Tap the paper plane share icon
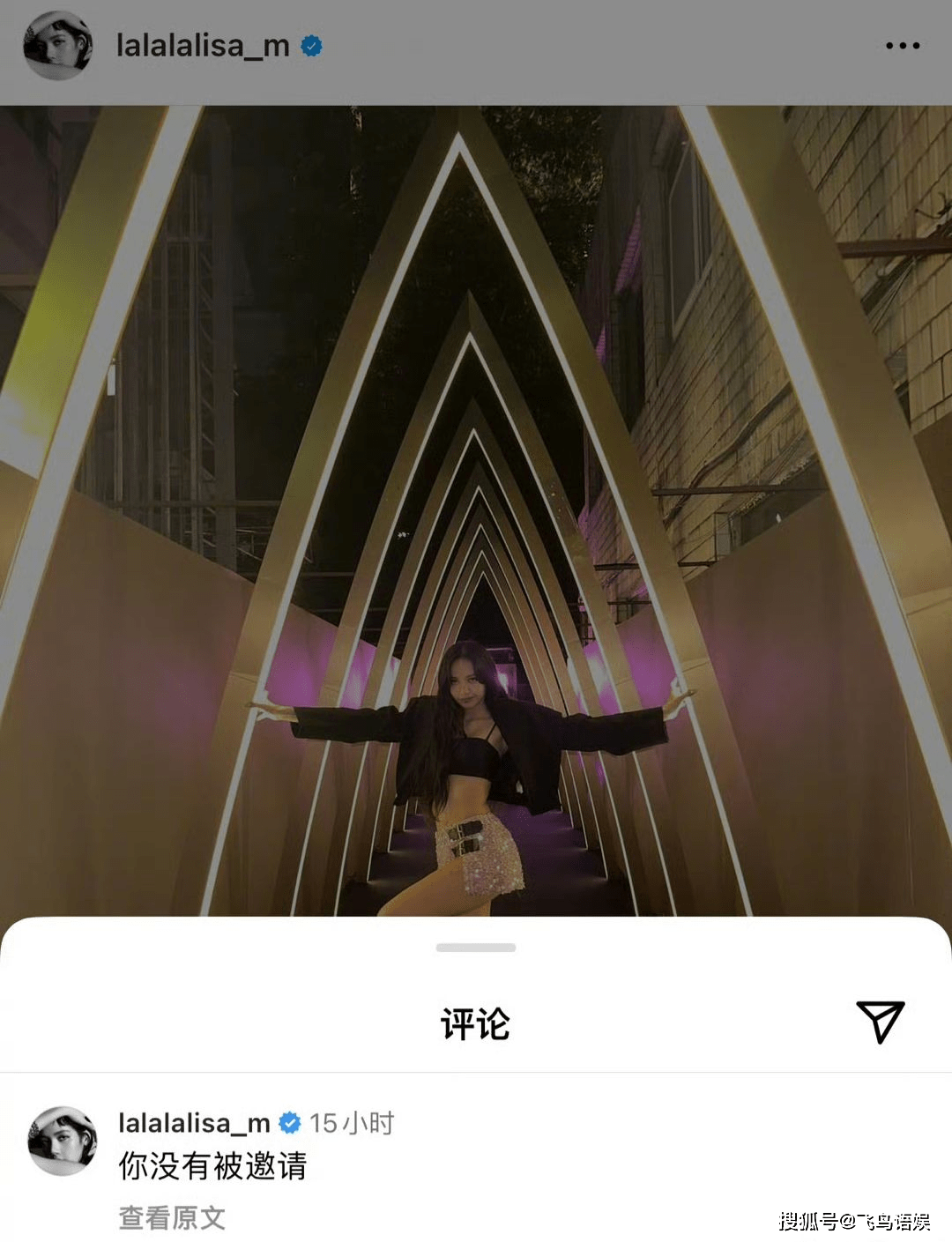Image resolution: width=952 pixels, height=1242 pixels. click(881, 1021)
